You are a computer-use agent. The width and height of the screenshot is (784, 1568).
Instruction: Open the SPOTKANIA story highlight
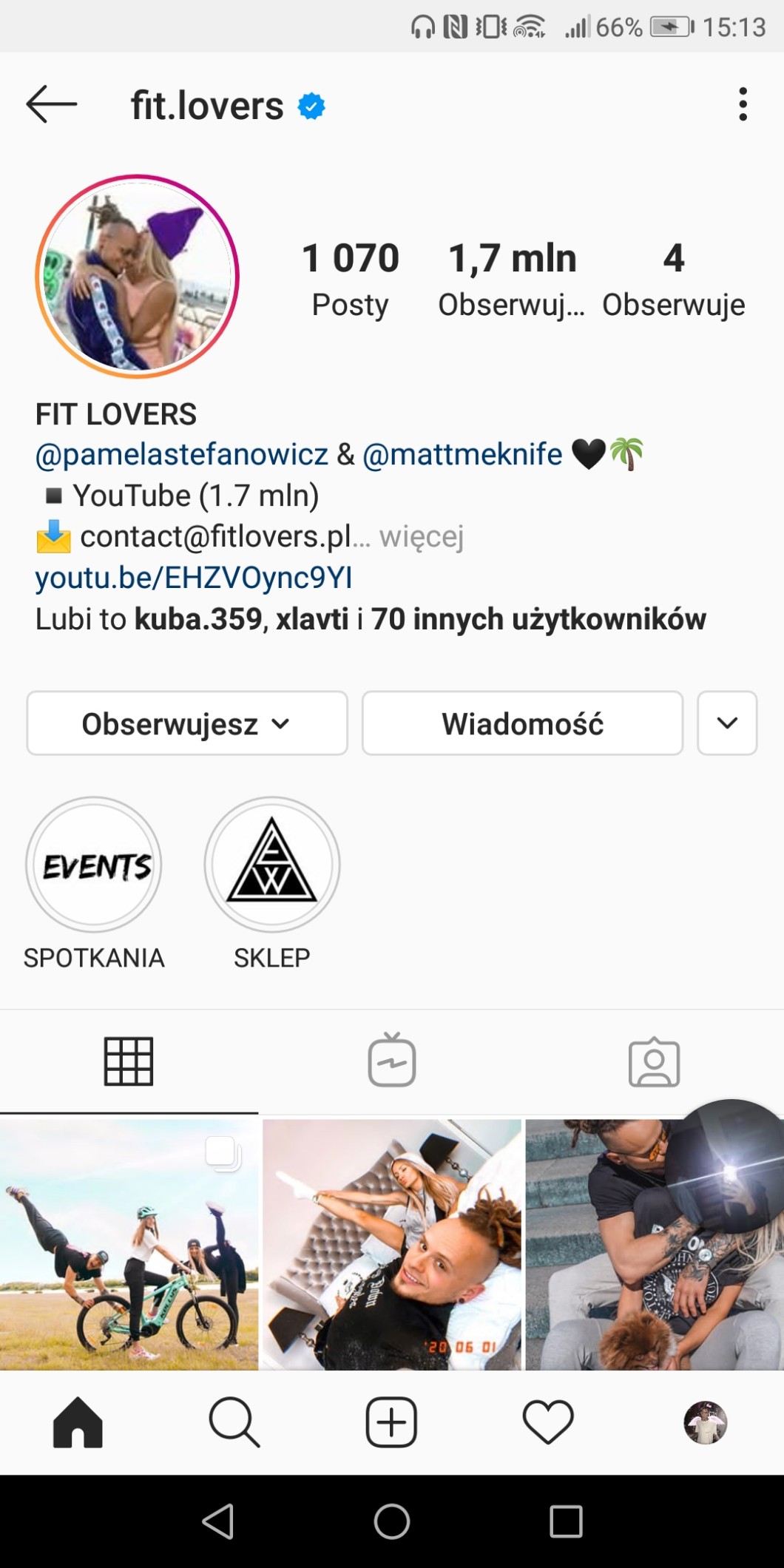pos(94,865)
